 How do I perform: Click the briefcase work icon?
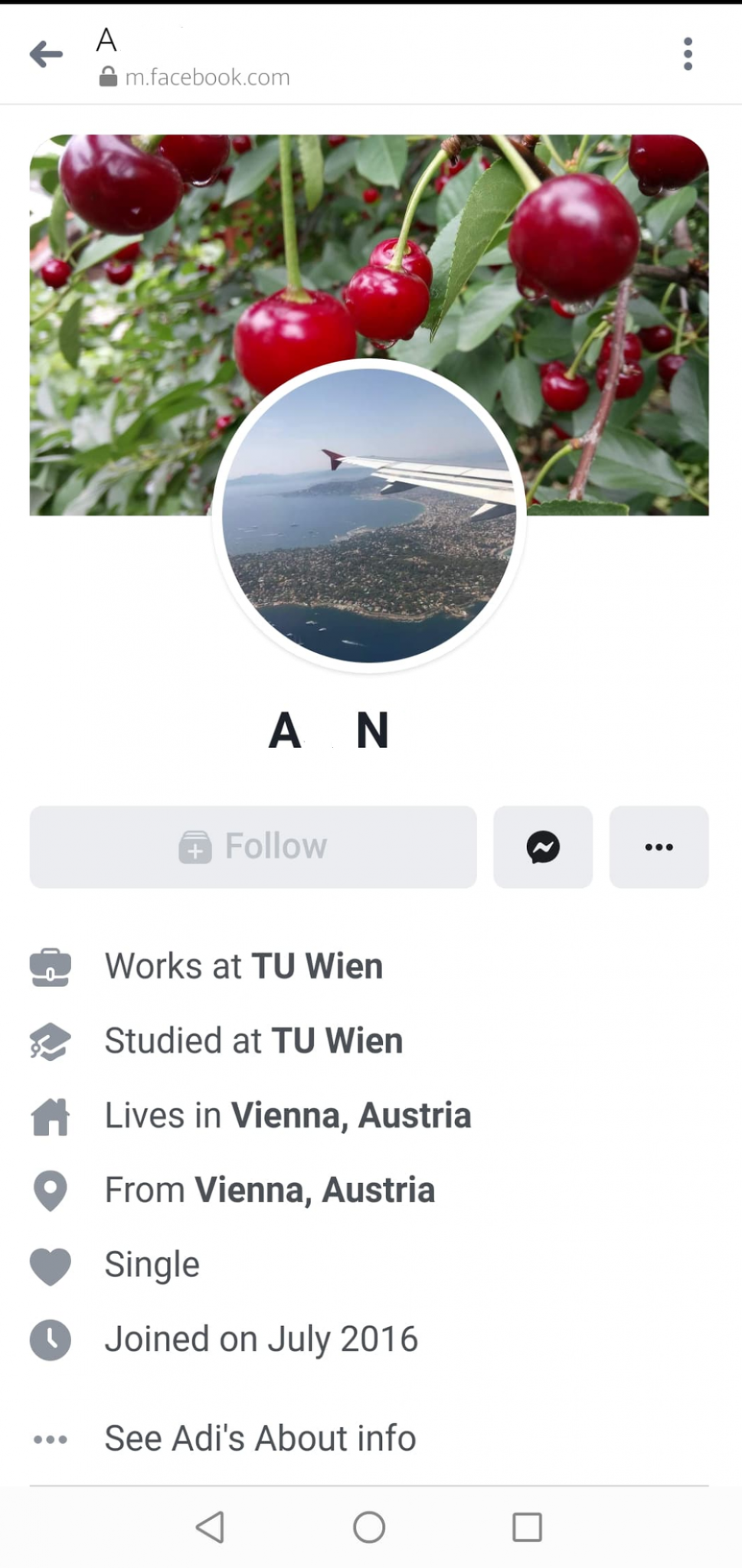50,967
